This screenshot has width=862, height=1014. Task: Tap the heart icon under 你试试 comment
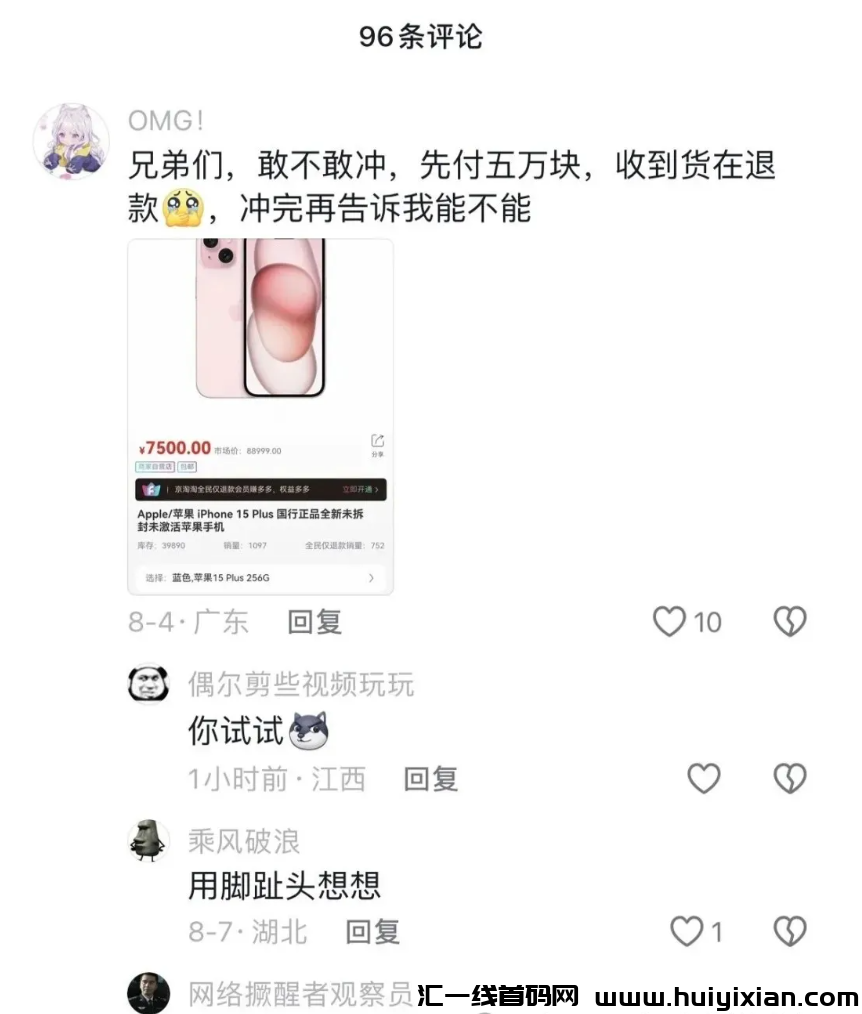tap(703, 778)
